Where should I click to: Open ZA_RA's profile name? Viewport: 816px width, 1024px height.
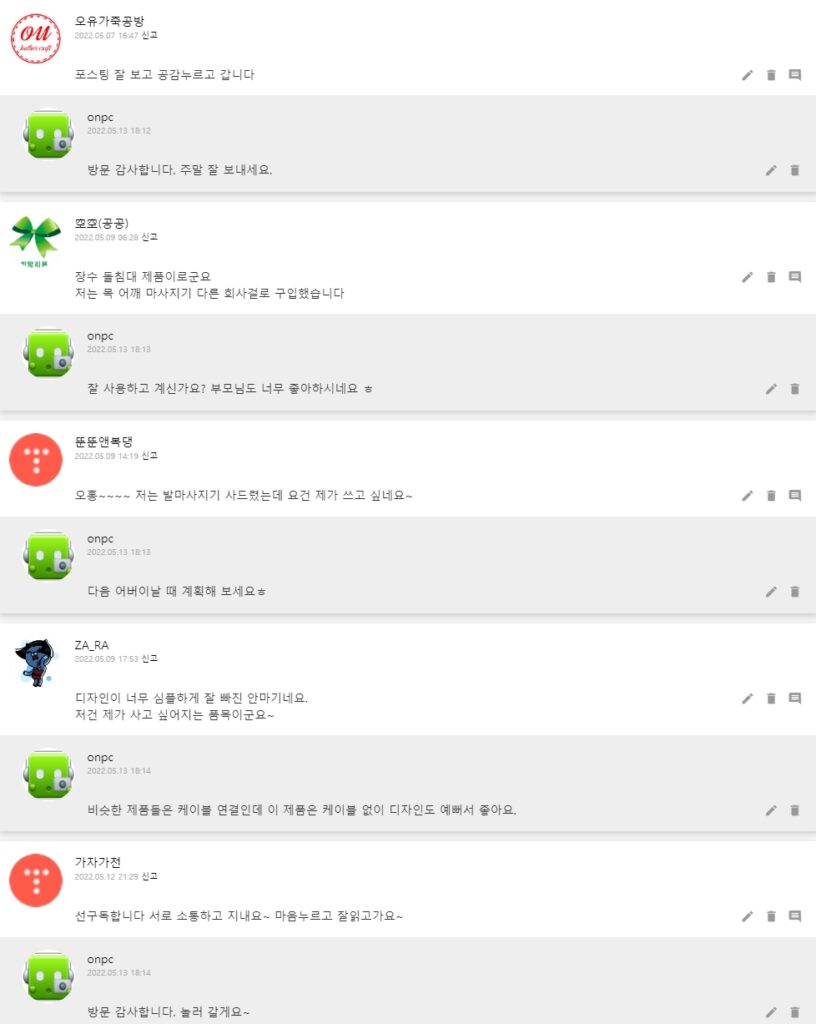click(91, 644)
